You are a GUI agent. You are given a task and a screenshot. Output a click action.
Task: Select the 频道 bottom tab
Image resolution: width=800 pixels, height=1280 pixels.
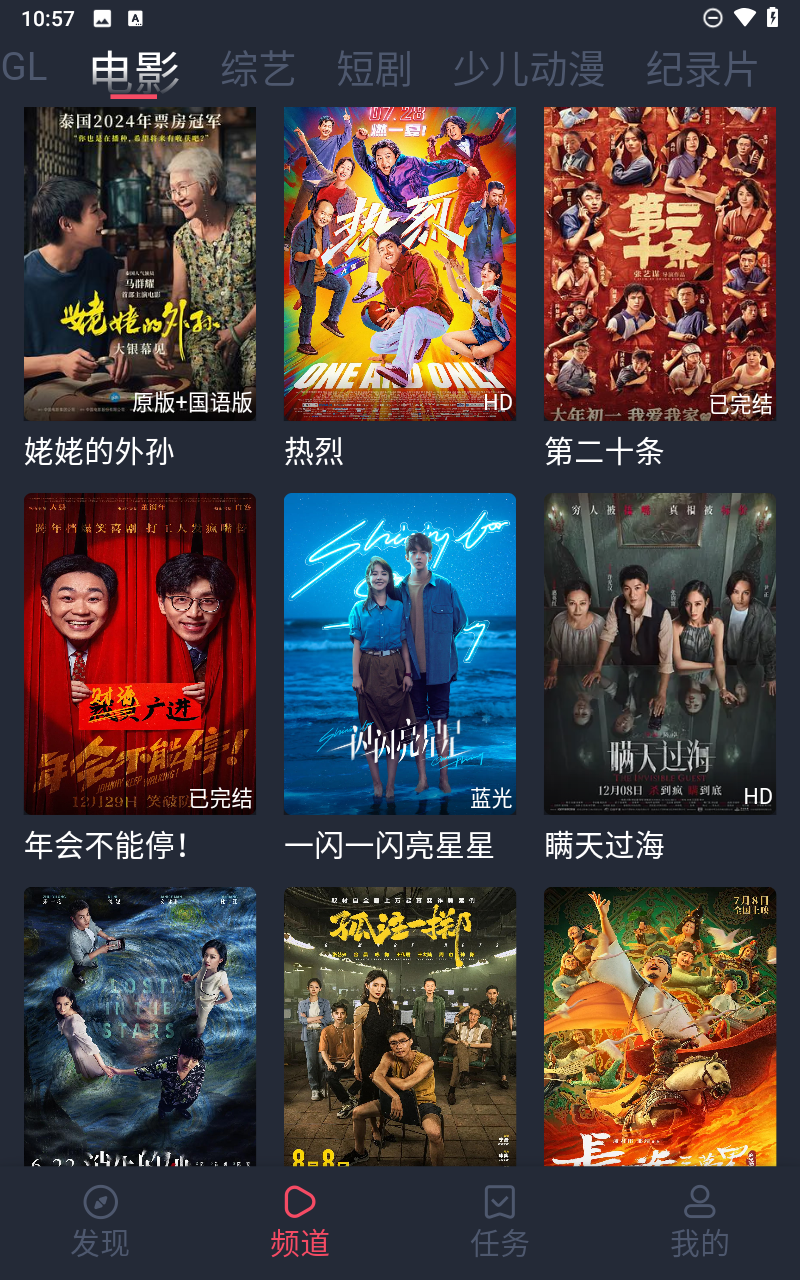pyautogui.click(x=300, y=1221)
